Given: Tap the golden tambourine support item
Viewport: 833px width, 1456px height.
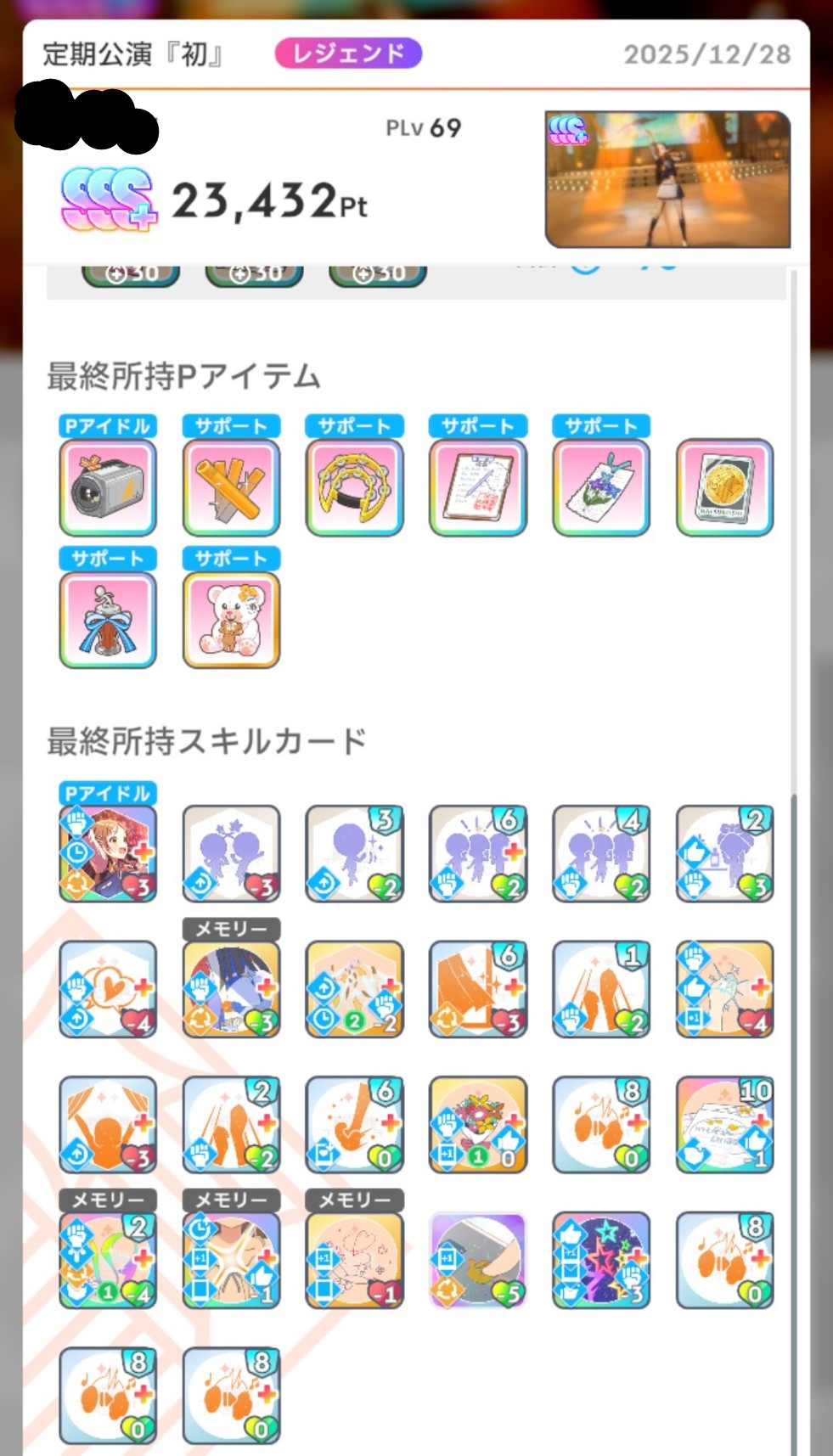Looking at the screenshot, I should click(x=354, y=487).
